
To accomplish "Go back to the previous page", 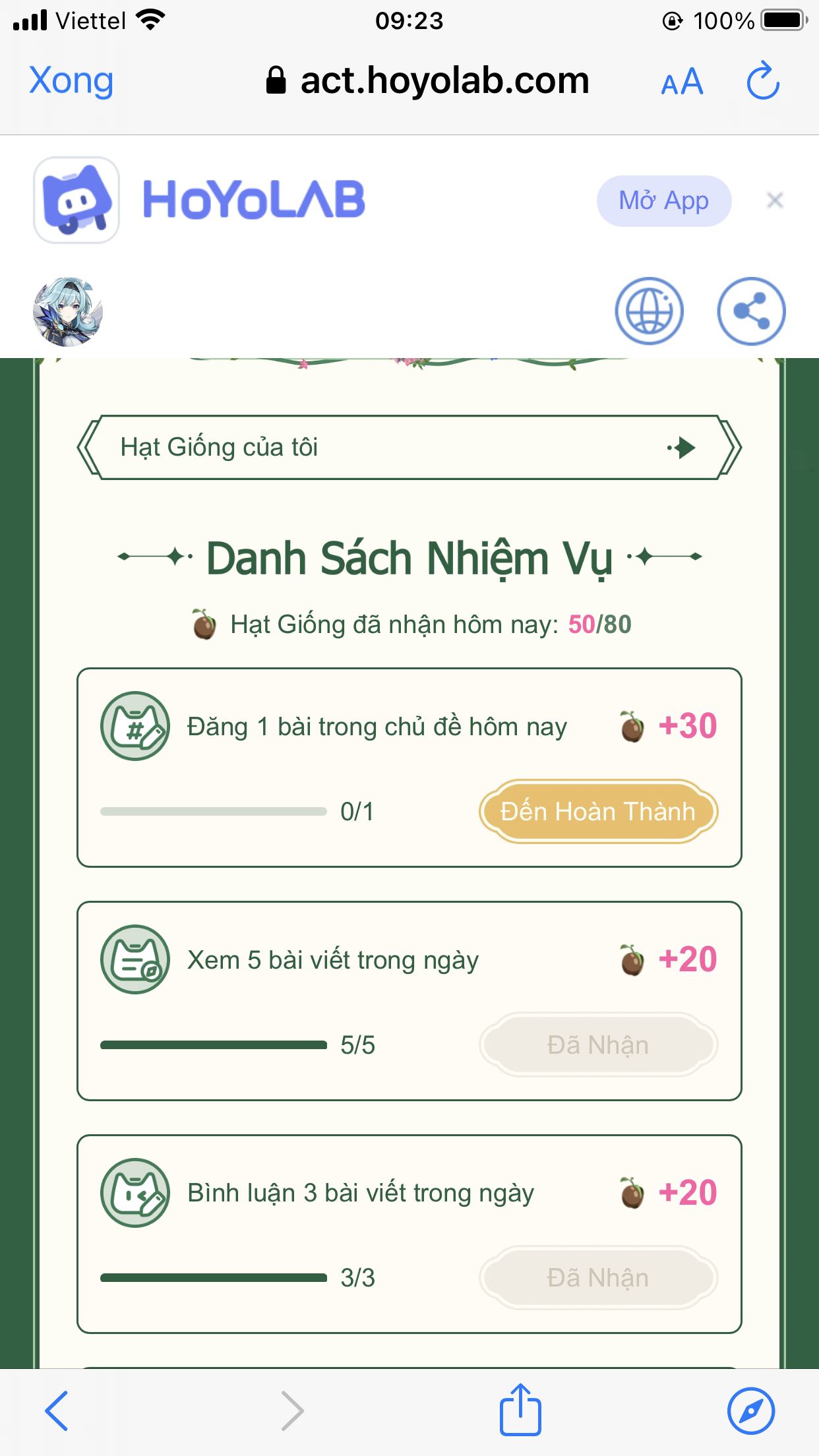I will [x=57, y=1410].
